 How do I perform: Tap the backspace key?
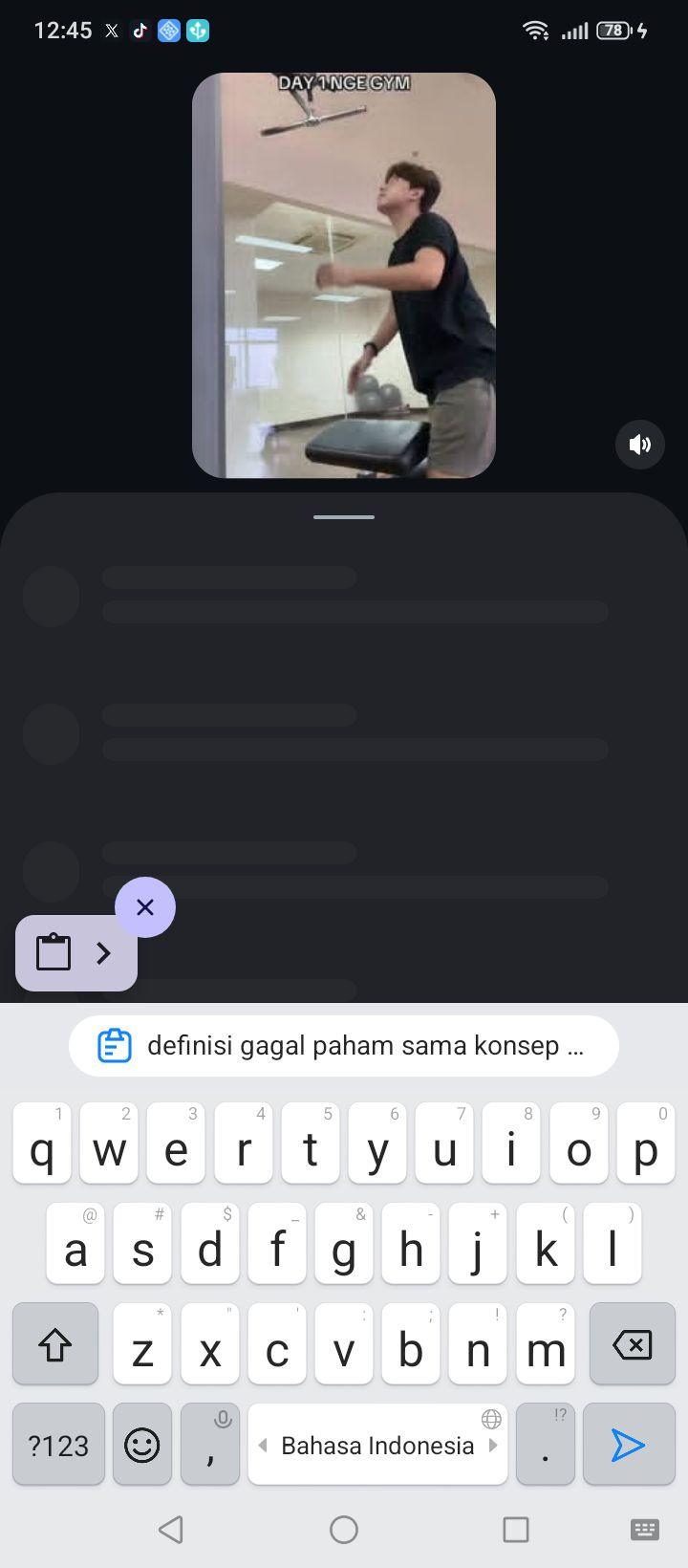[633, 1344]
